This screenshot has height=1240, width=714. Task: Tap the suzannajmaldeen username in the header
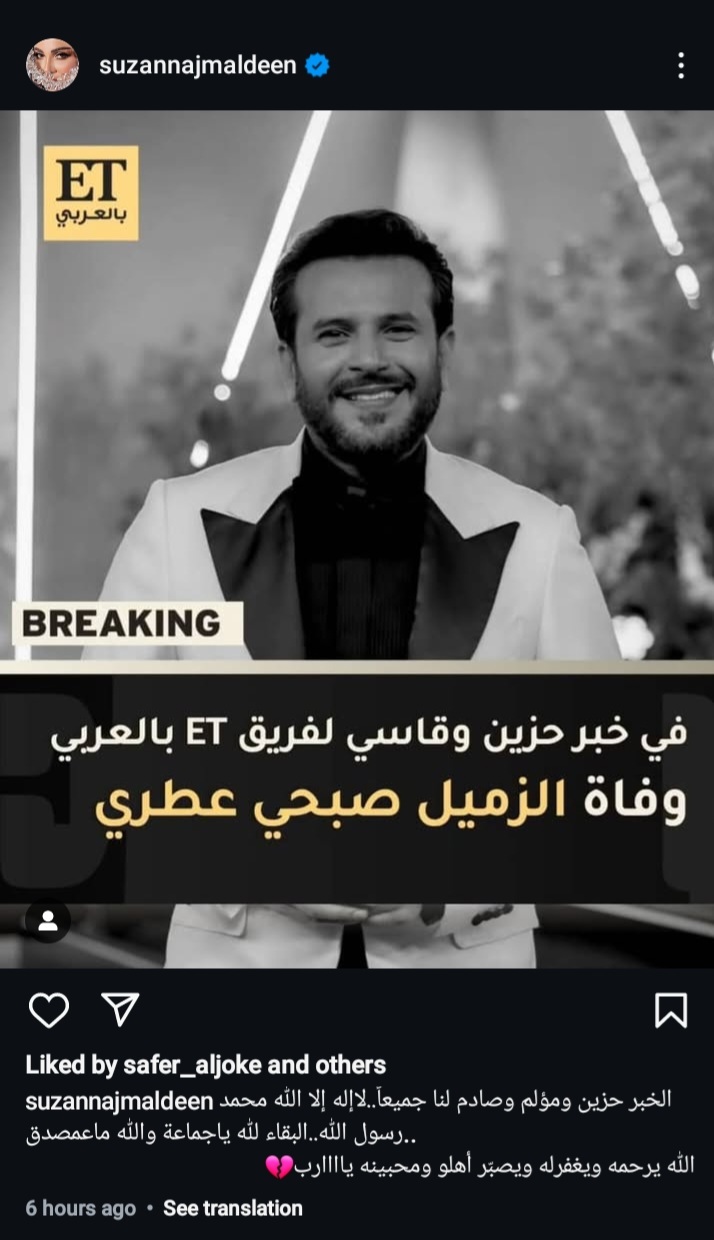coord(198,66)
